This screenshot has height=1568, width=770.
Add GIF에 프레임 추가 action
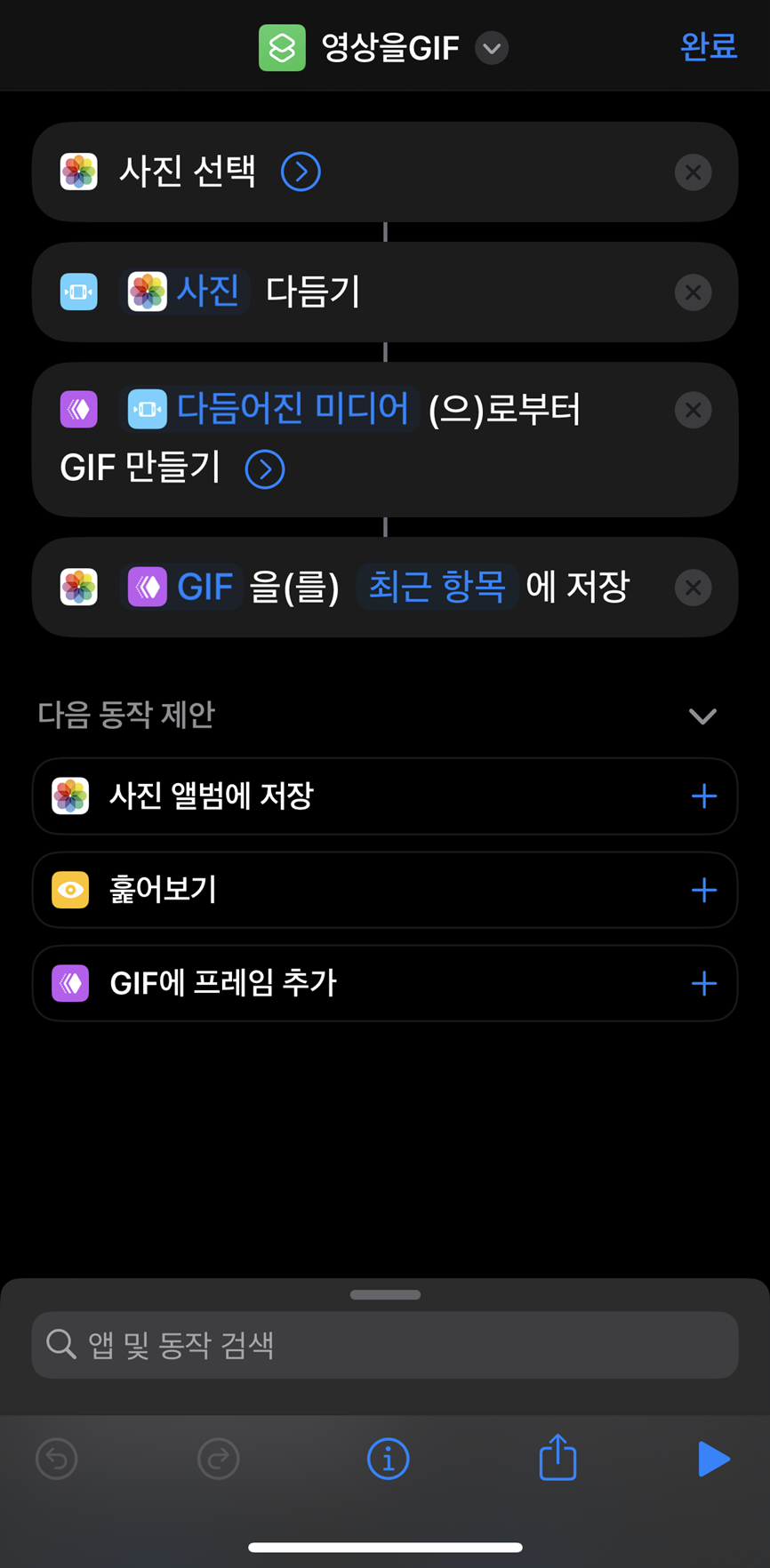703,983
